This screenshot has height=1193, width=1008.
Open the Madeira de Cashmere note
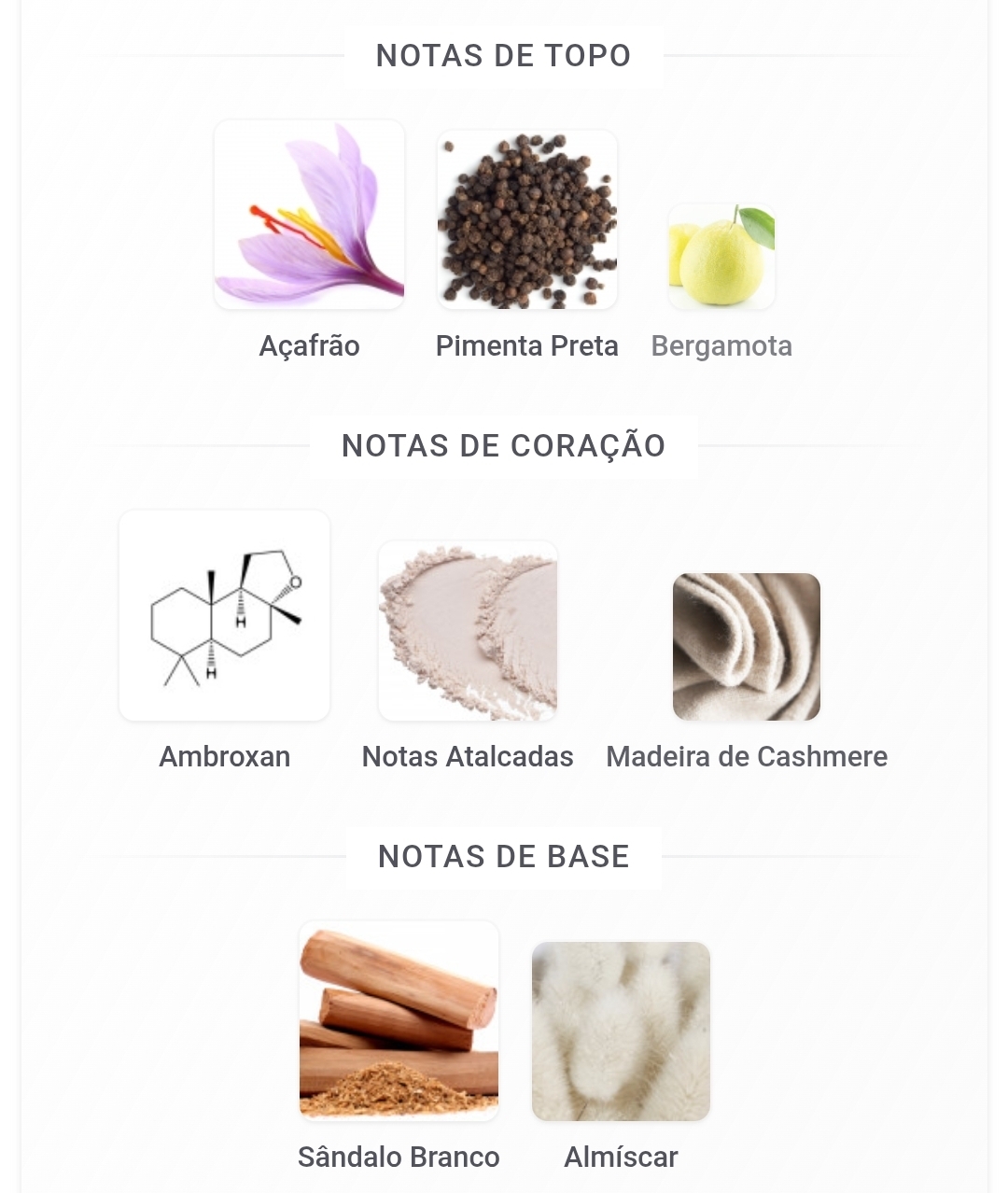coord(746,647)
